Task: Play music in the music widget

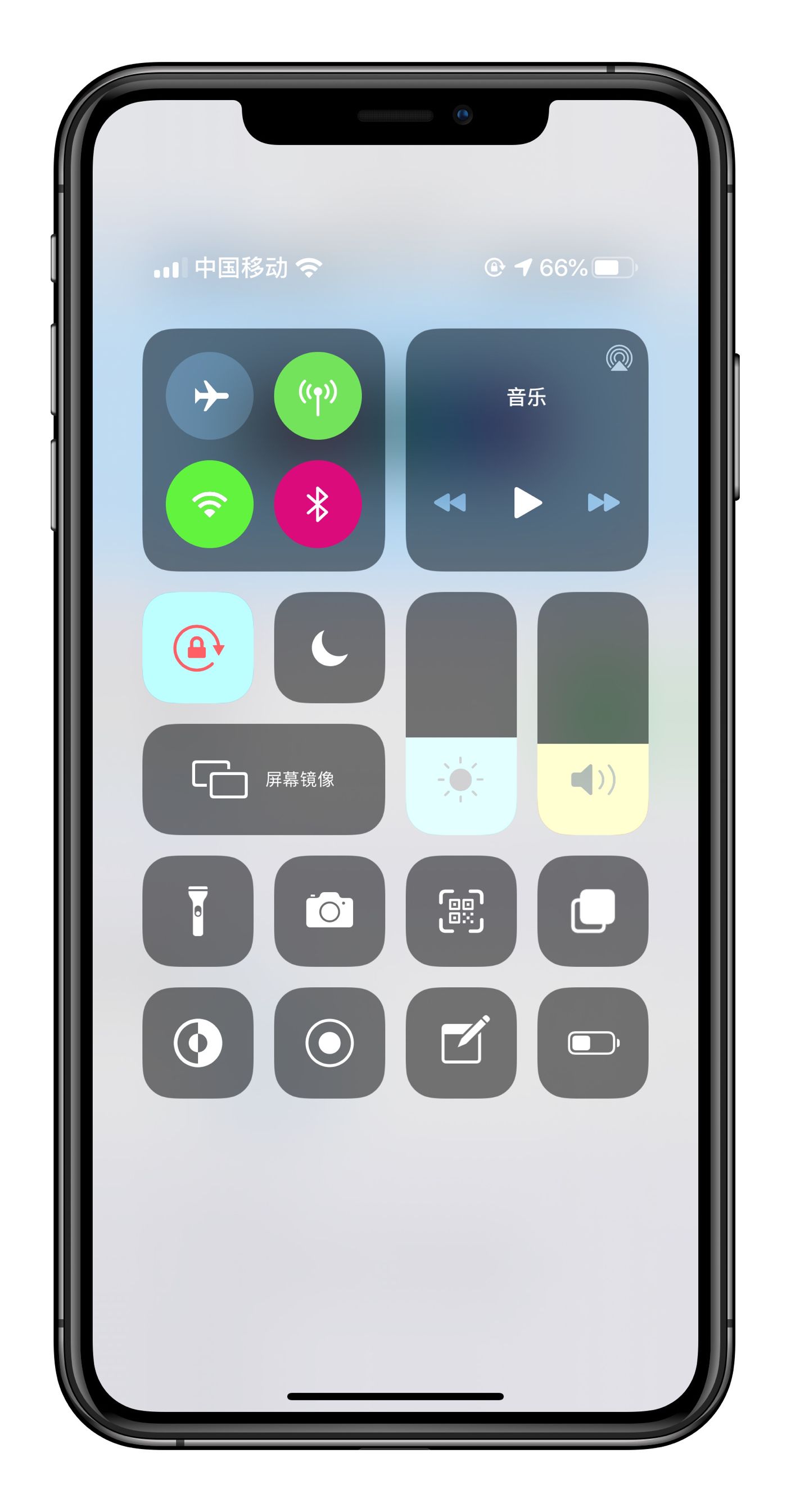Action: [527, 502]
